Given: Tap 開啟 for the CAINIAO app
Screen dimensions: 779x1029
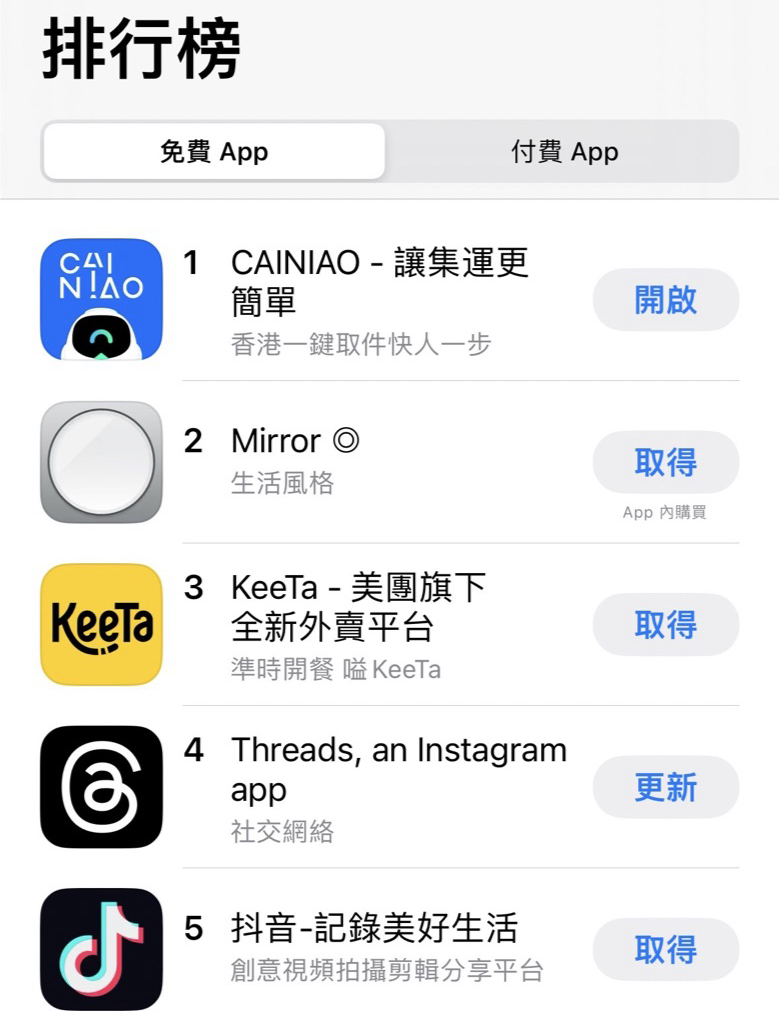Looking at the screenshot, I should (665, 300).
